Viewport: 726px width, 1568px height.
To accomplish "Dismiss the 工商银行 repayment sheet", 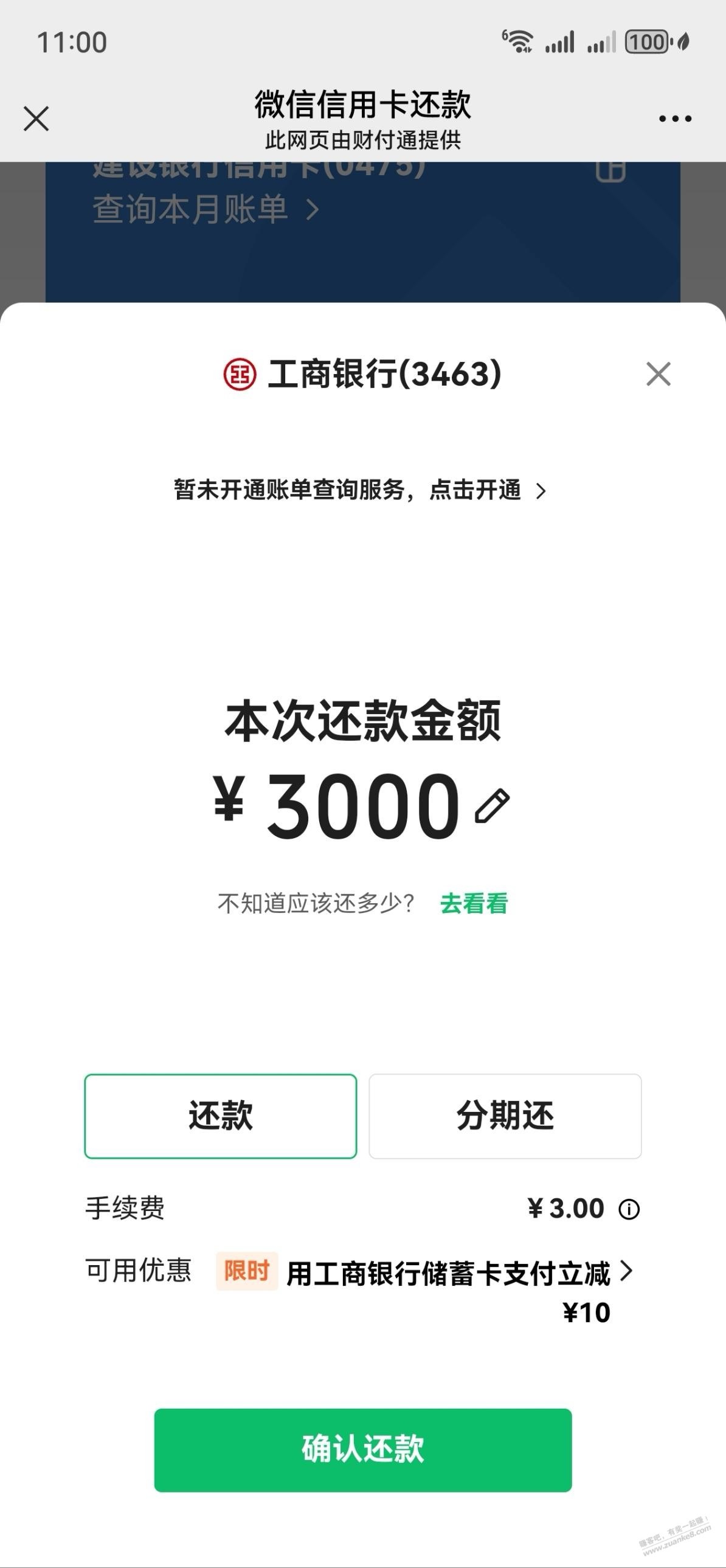I will click(x=658, y=373).
